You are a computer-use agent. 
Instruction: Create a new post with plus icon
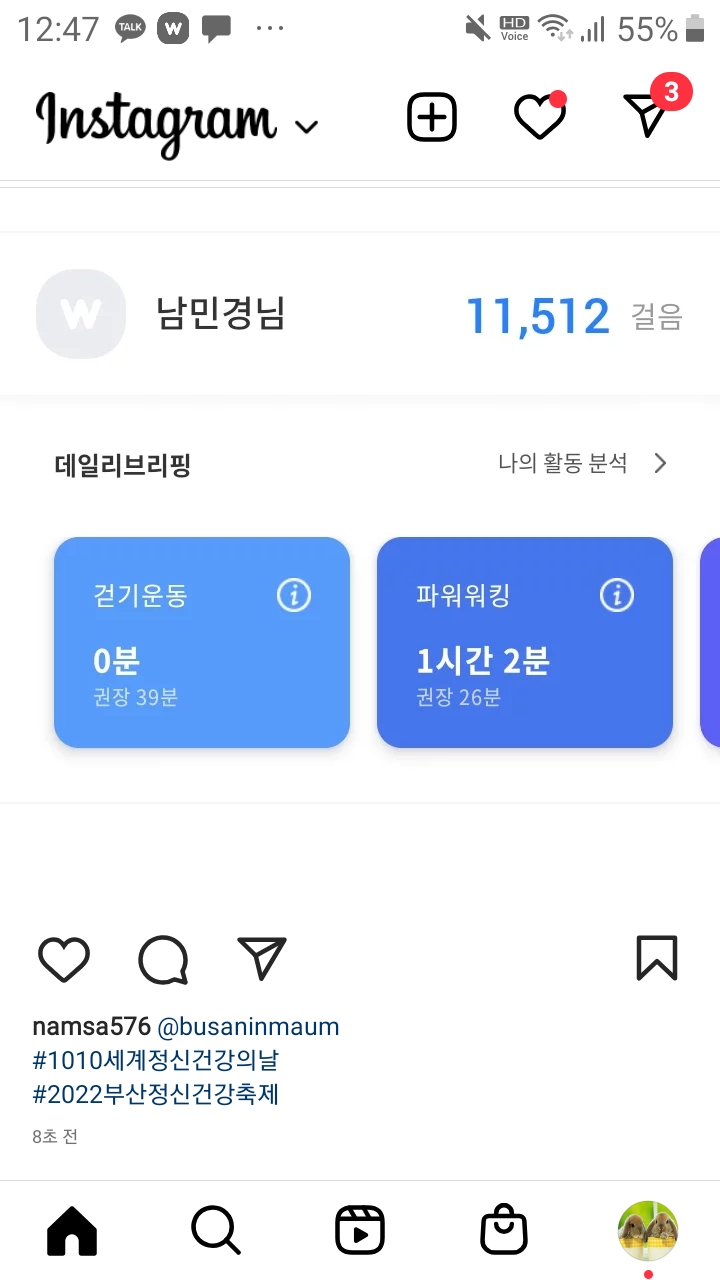click(x=432, y=118)
